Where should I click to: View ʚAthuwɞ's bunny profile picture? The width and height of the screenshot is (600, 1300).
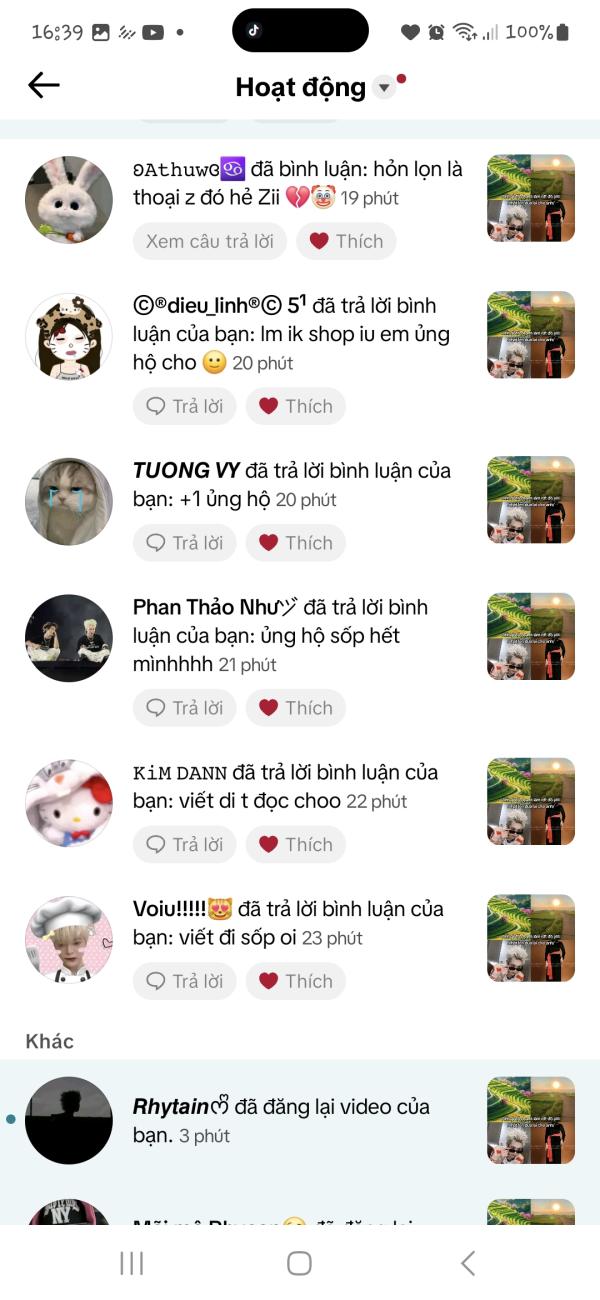coord(69,199)
